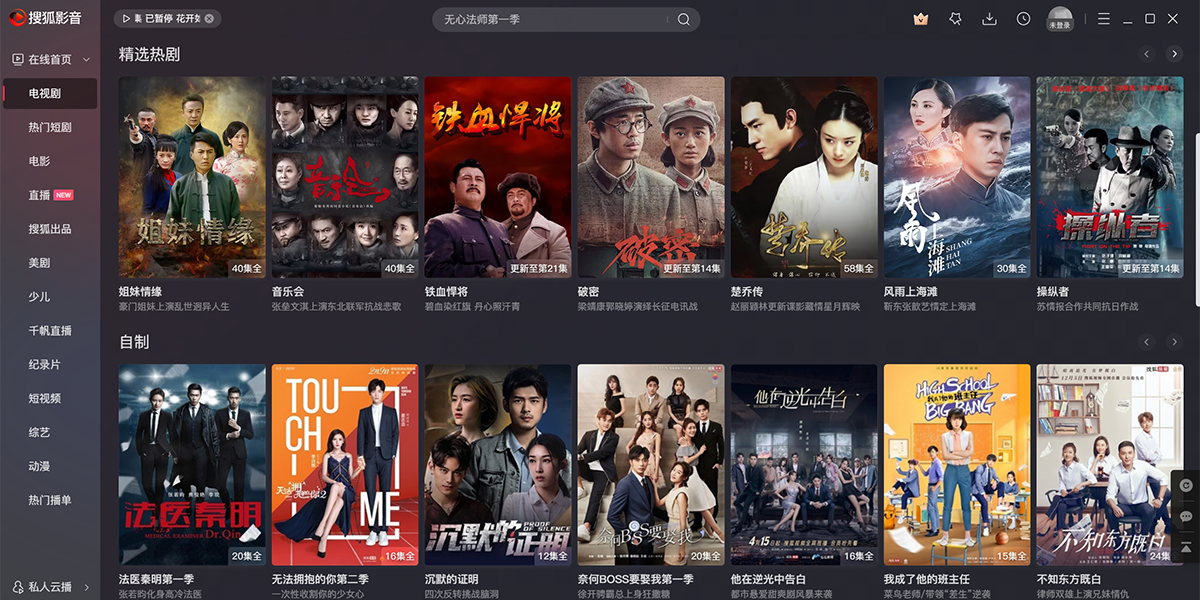Screen dimensions: 1200x600
Task: Switch to 综艺 category
Action: (x=40, y=432)
